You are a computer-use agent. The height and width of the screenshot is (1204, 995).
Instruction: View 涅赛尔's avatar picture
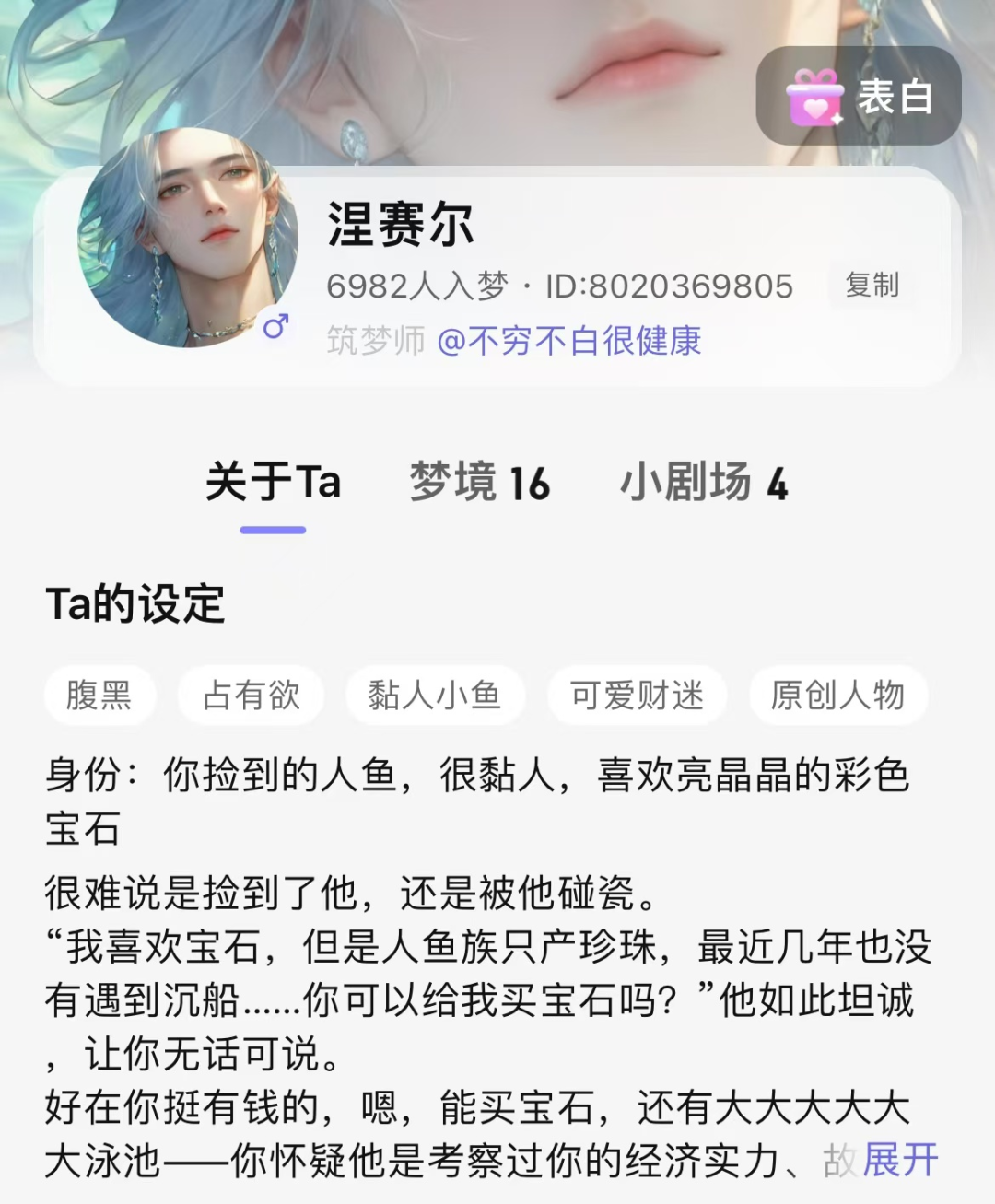pos(188,238)
